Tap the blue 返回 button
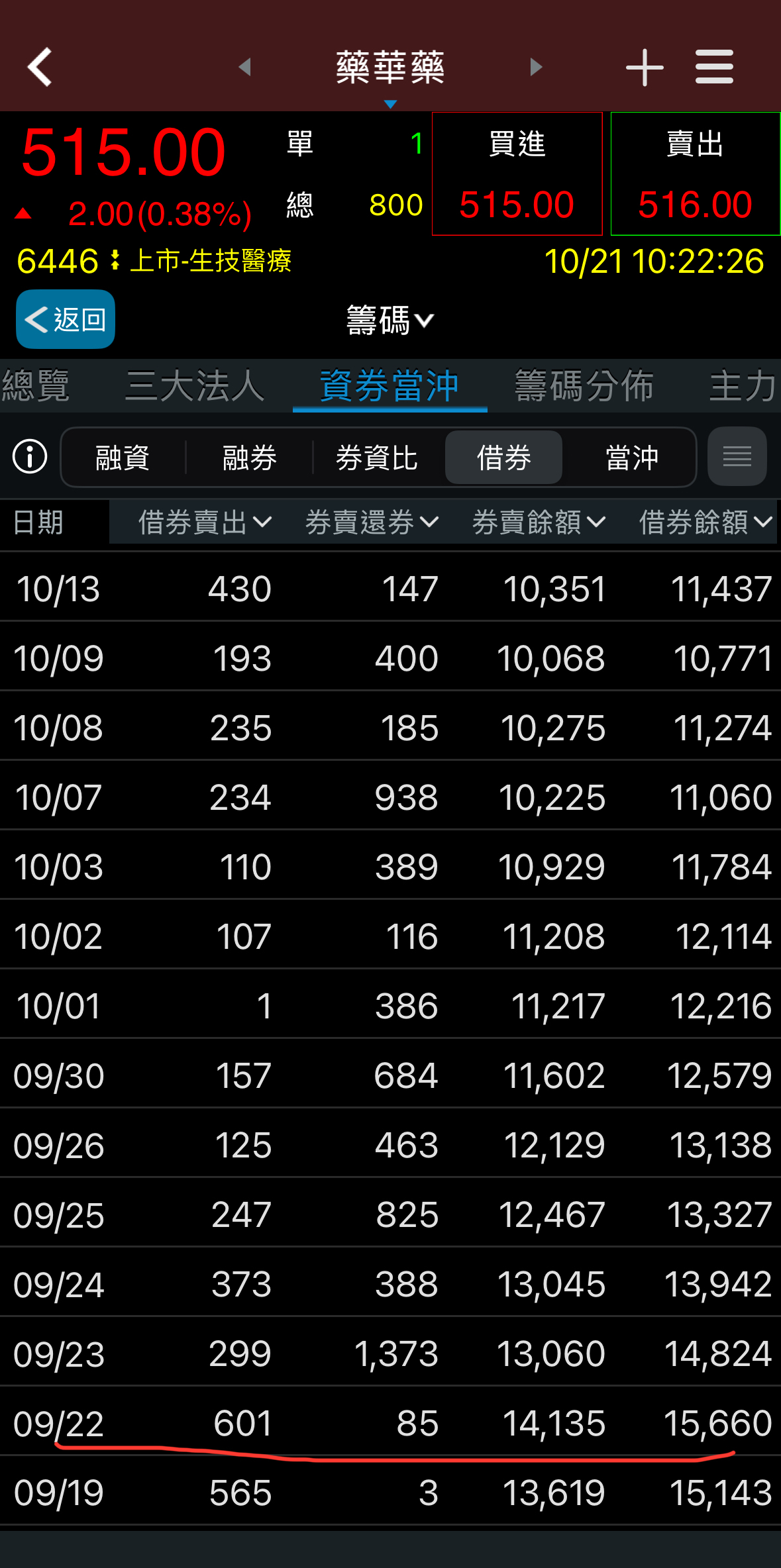The height and width of the screenshot is (1568, 781). [x=66, y=320]
